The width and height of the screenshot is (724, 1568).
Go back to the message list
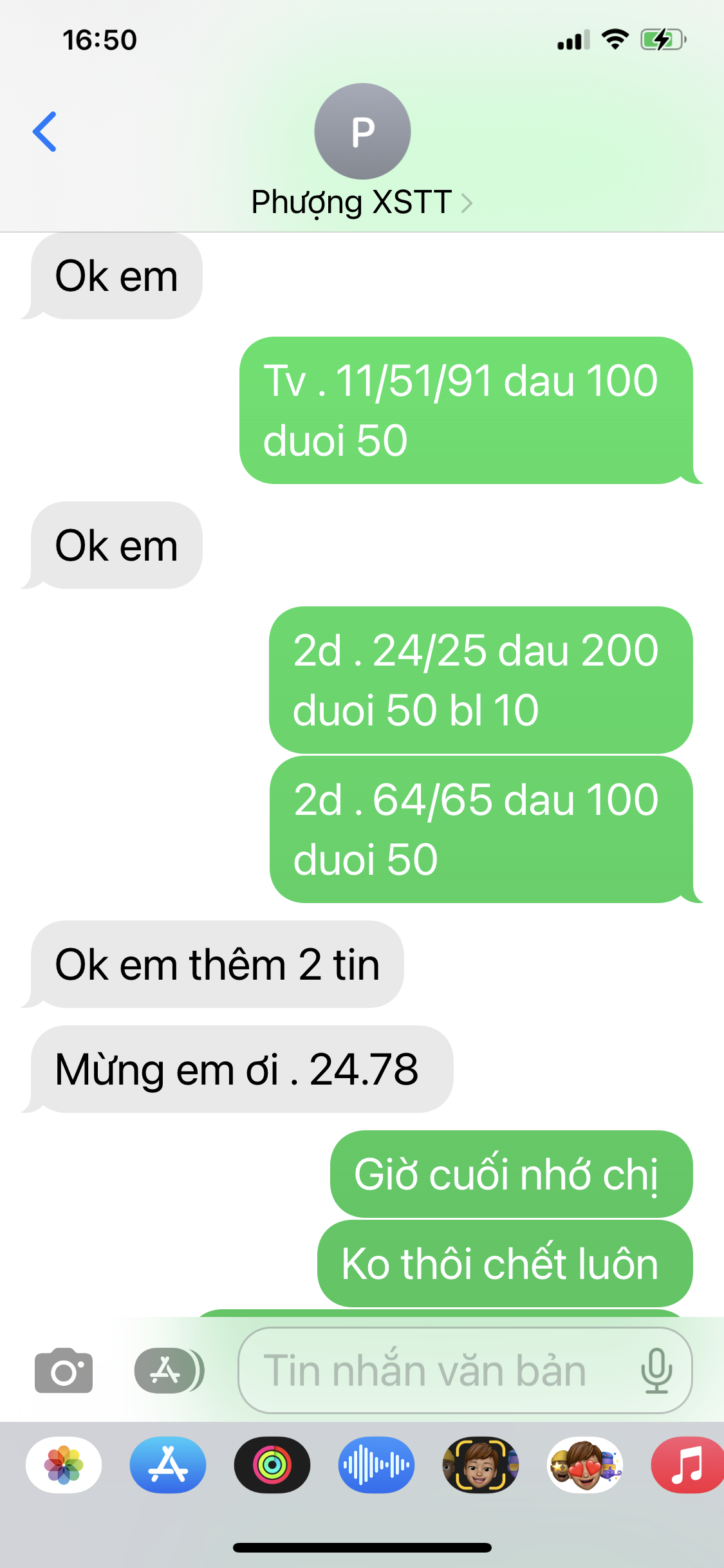(x=44, y=131)
